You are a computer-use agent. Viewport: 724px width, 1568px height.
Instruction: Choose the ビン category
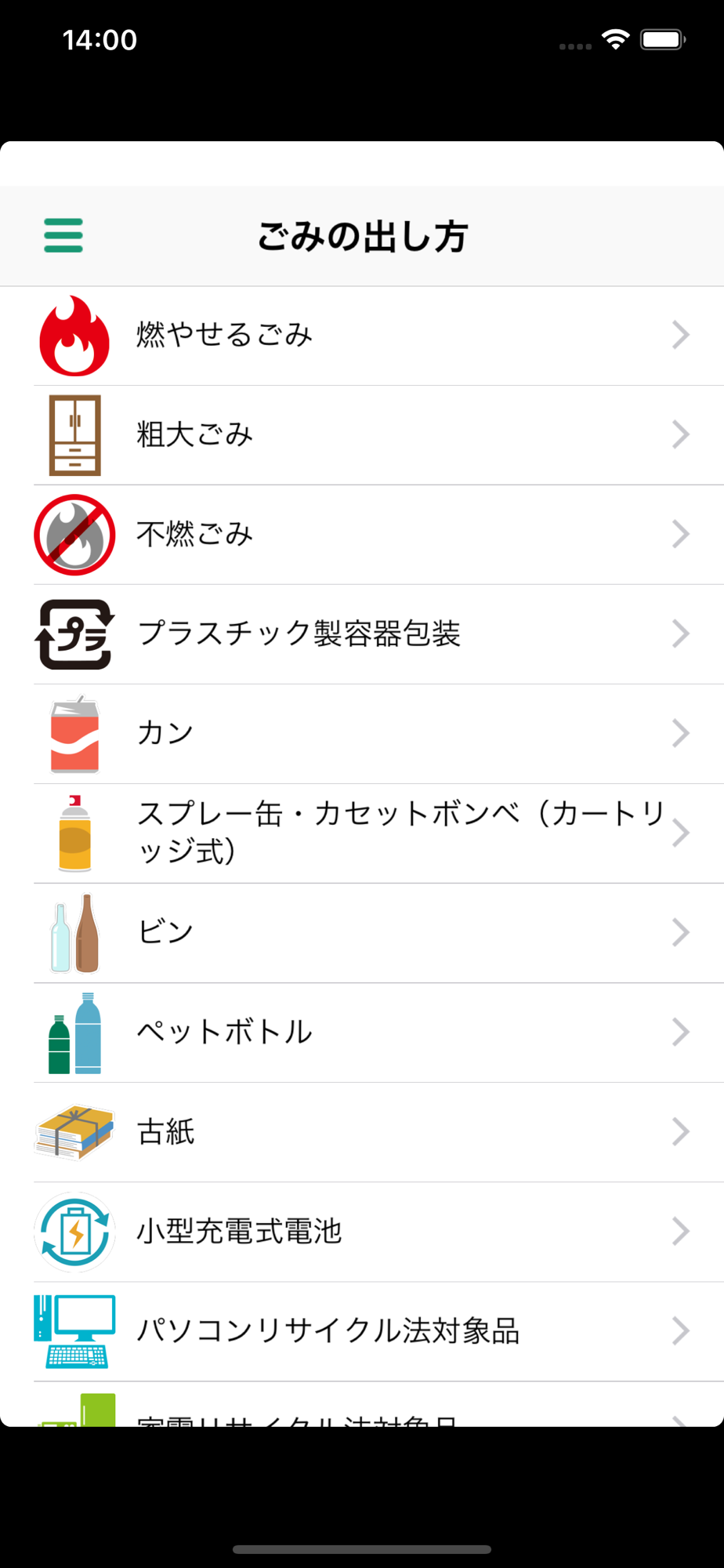tap(360, 933)
